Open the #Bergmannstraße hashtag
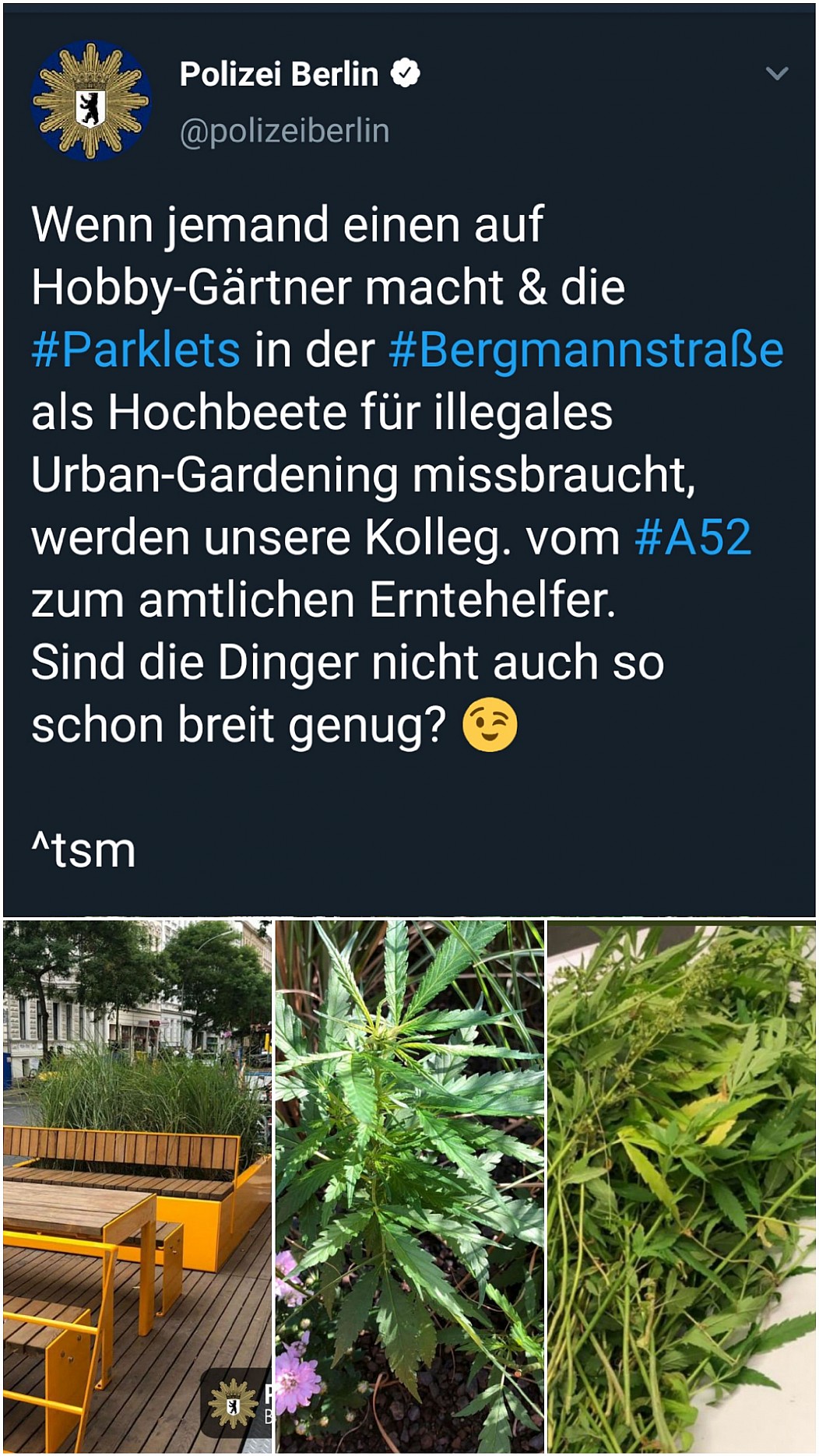This screenshot has height=1456, width=819. 585,350
